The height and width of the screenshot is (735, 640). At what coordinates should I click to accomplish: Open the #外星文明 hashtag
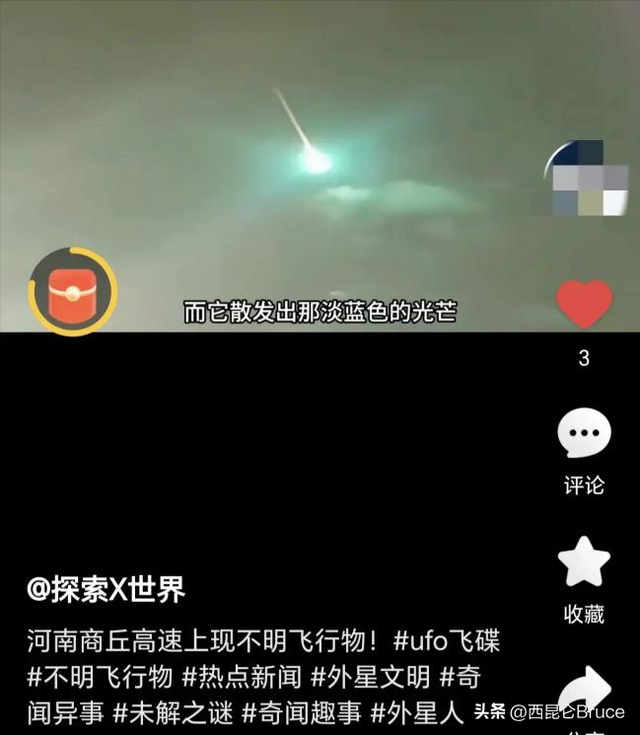pos(370,677)
